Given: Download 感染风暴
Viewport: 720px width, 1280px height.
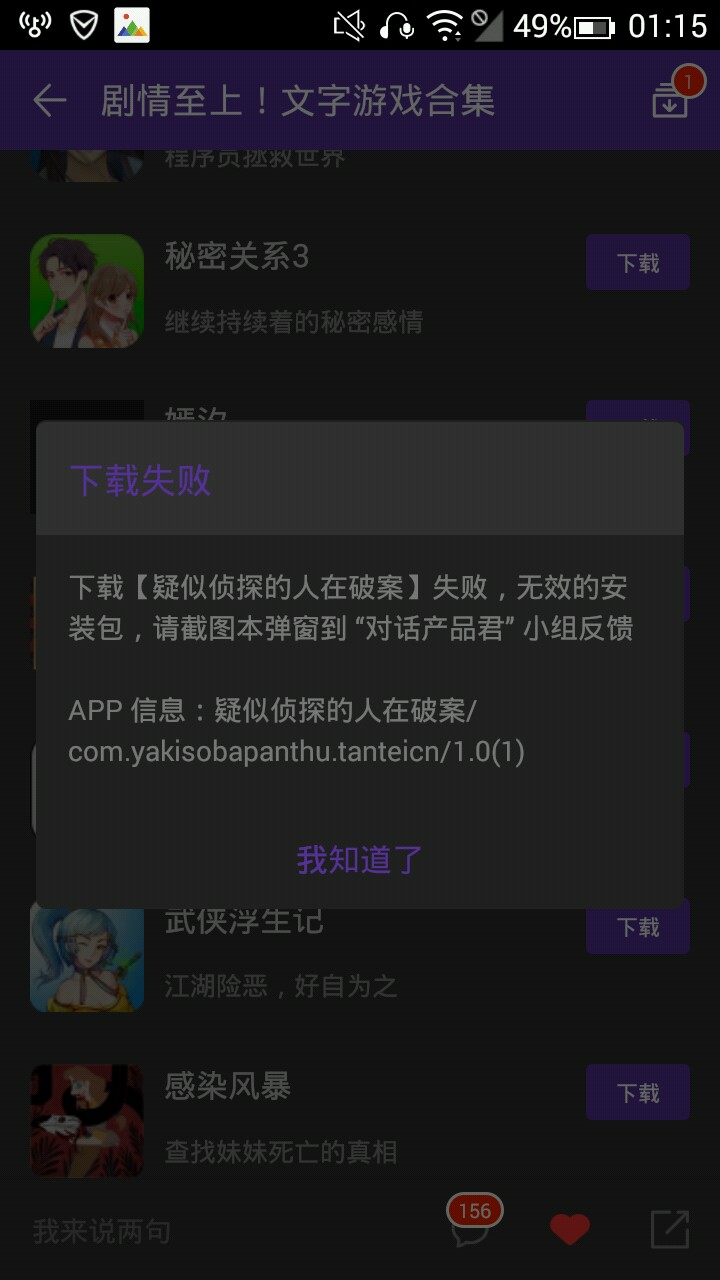Looking at the screenshot, I should [x=637, y=1092].
